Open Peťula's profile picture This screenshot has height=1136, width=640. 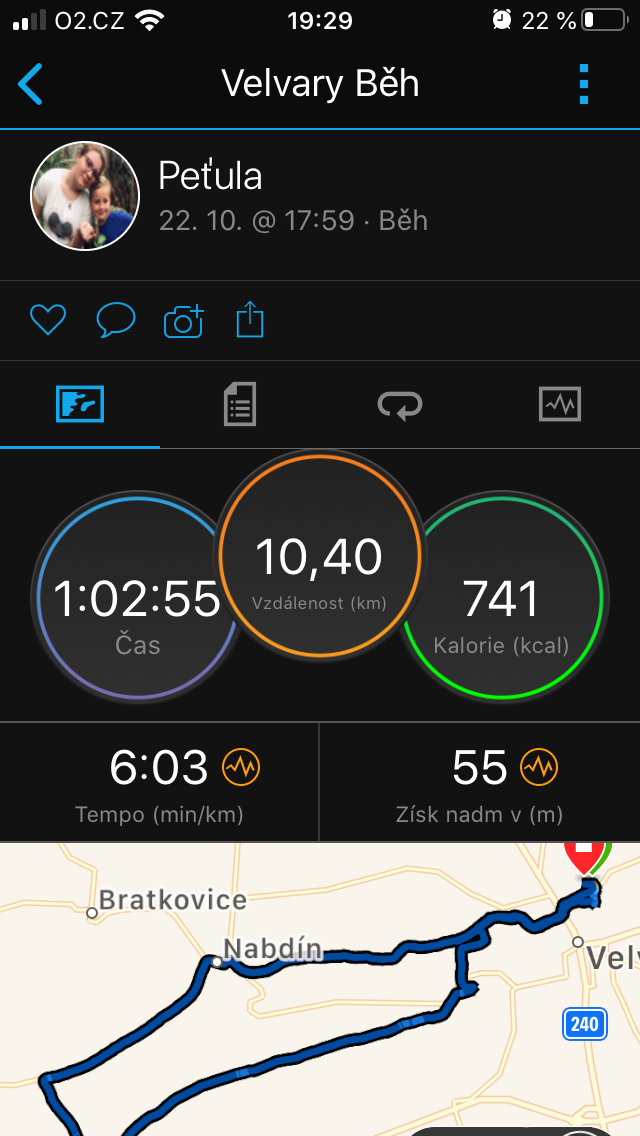click(85, 196)
